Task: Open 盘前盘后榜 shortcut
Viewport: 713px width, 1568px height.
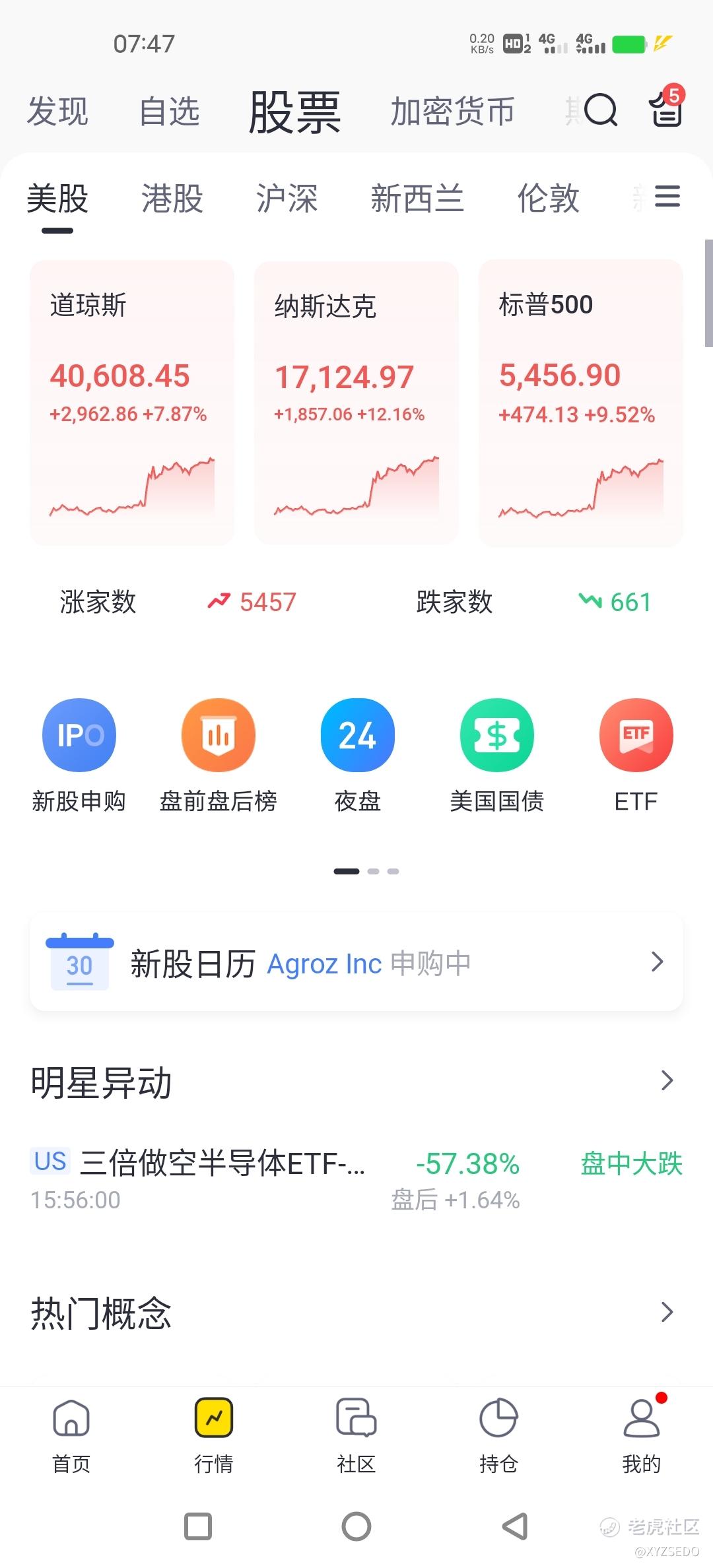Action: coord(219,756)
